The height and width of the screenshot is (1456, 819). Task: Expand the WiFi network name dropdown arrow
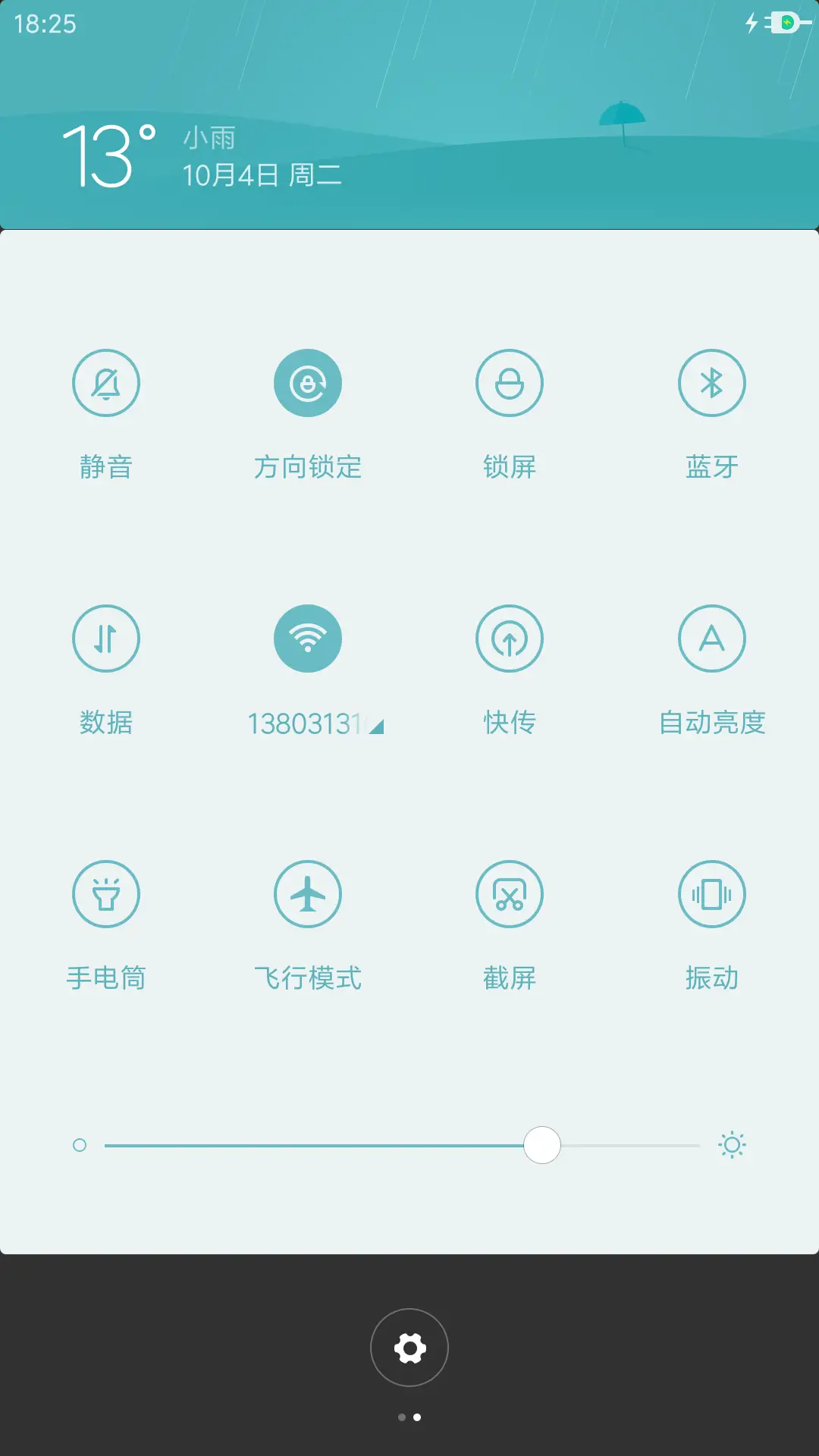pyautogui.click(x=376, y=726)
